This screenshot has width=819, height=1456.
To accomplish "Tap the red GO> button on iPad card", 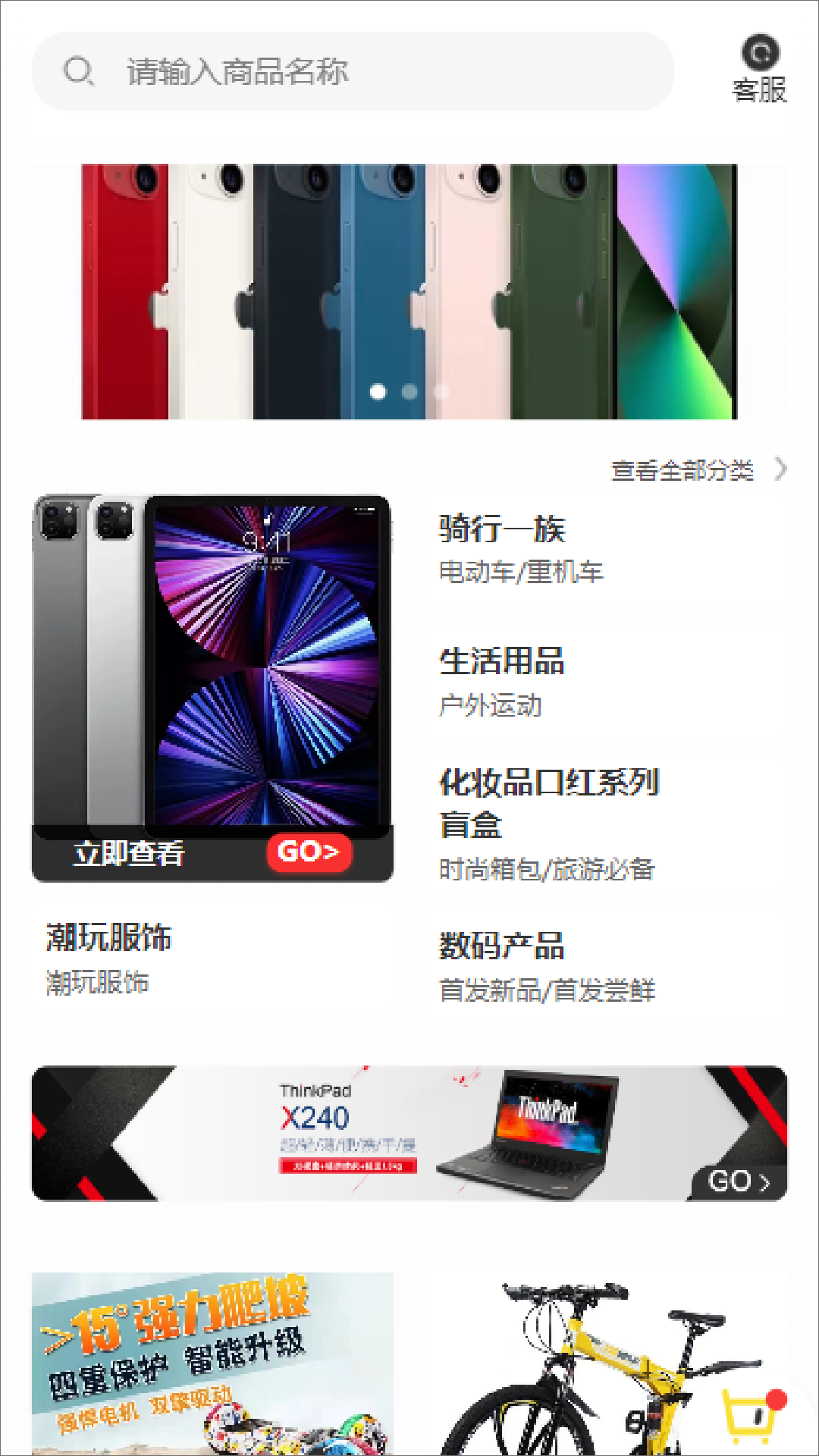I will pyautogui.click(x=309, y=852).
